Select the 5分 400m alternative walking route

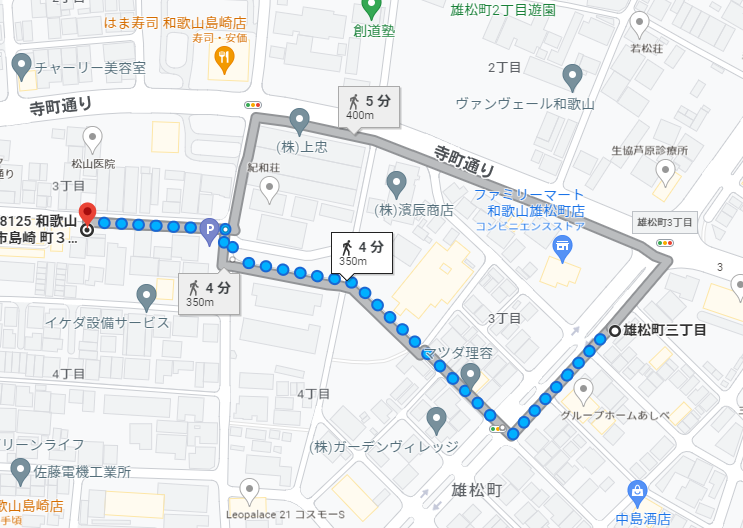pos(365,107)
